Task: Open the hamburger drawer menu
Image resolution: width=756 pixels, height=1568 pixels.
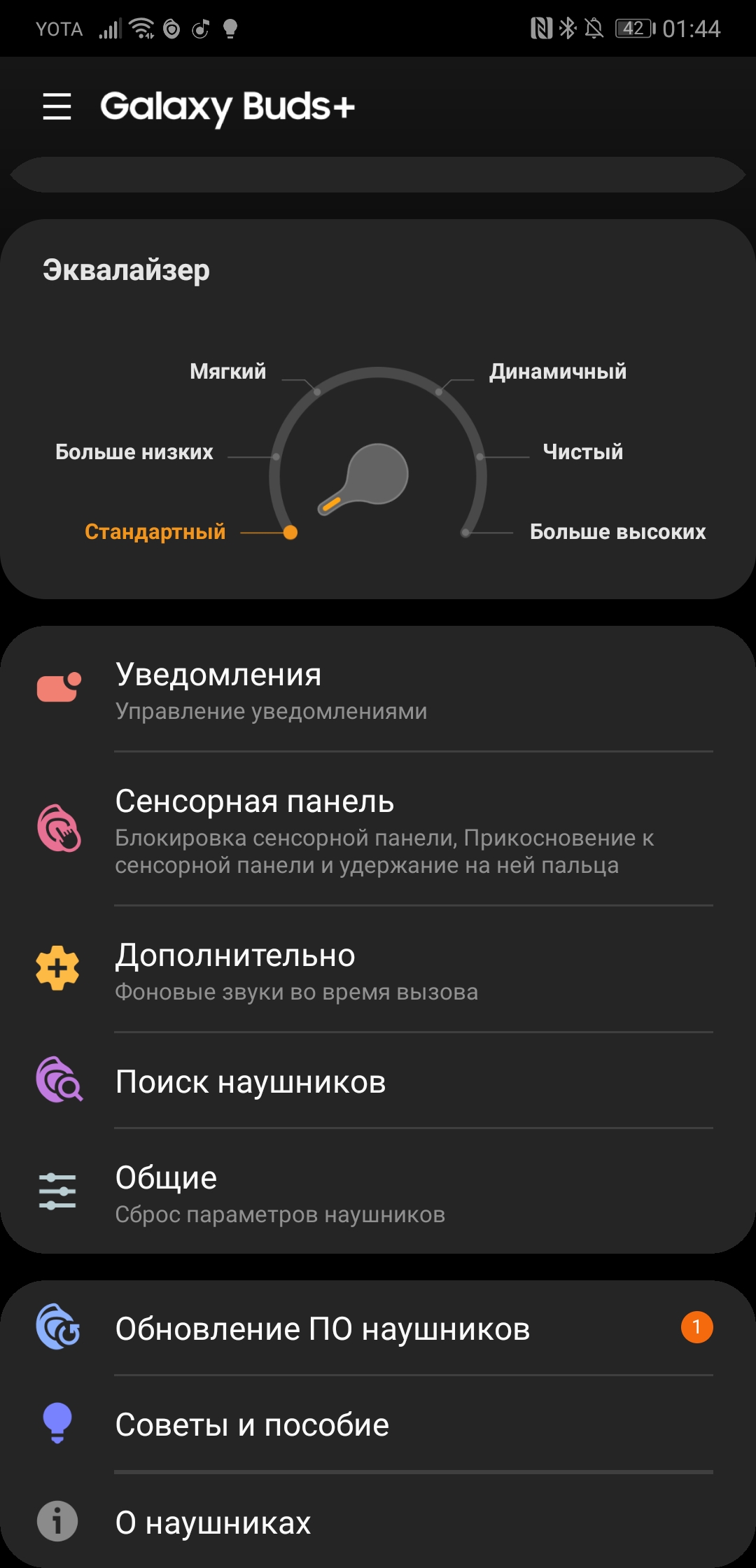Action: point(57,106)
